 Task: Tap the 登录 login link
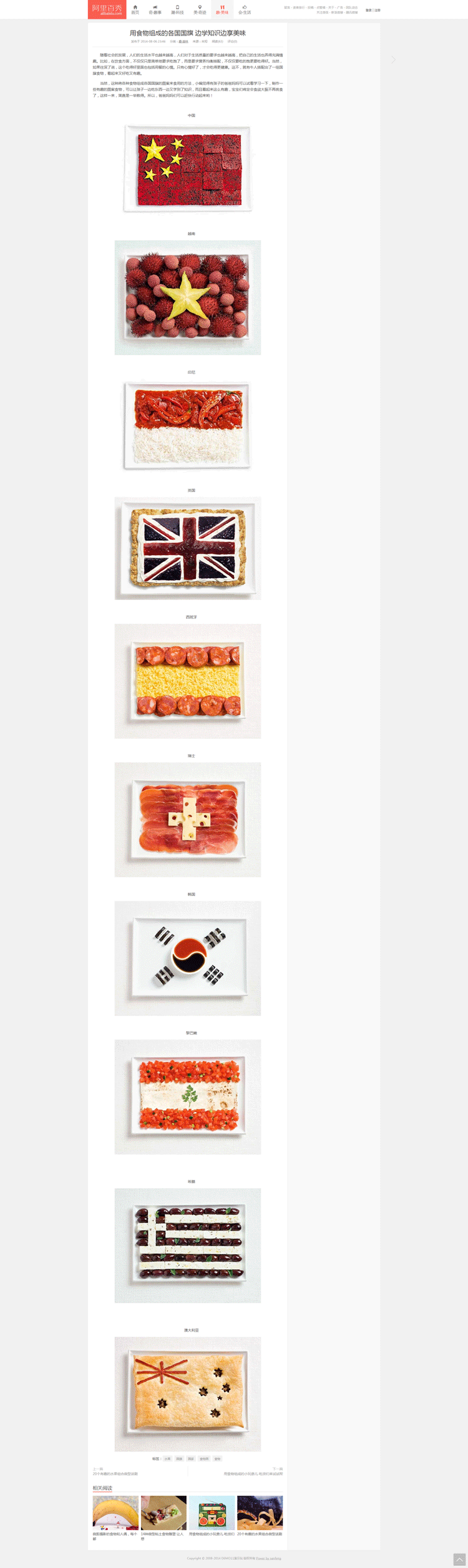[368, 10]
